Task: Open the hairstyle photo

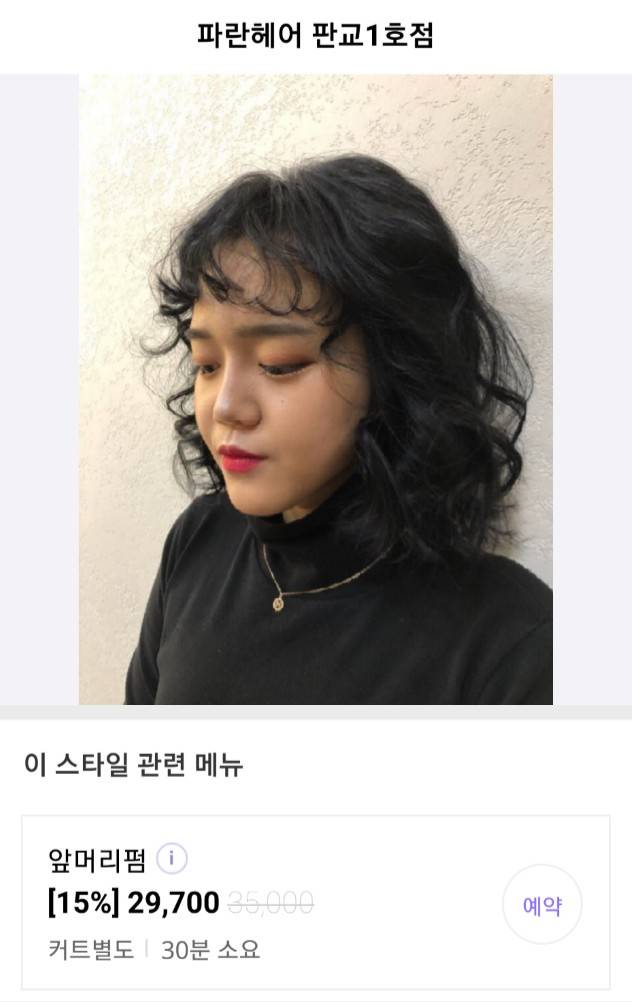Action: [316, 389]
